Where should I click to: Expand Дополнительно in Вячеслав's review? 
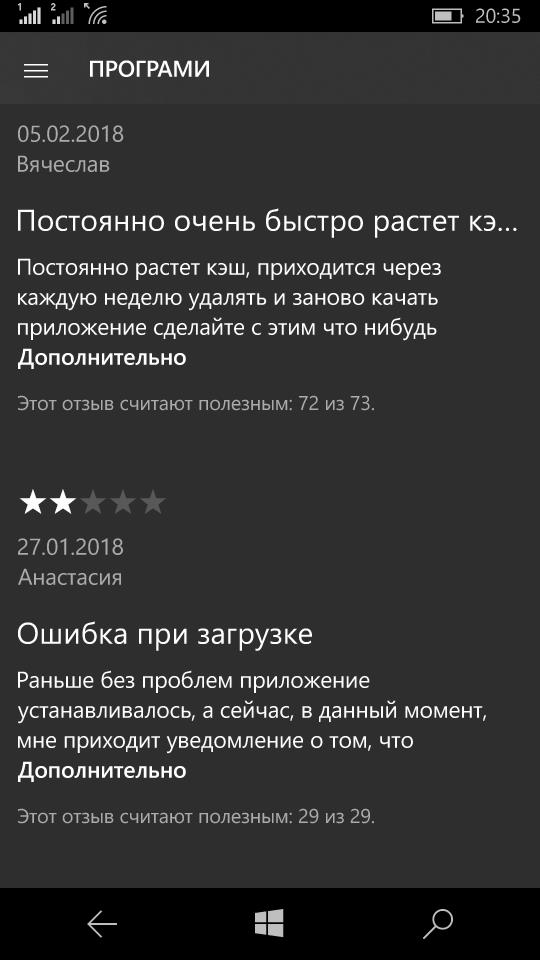click(x=102, y=358)
